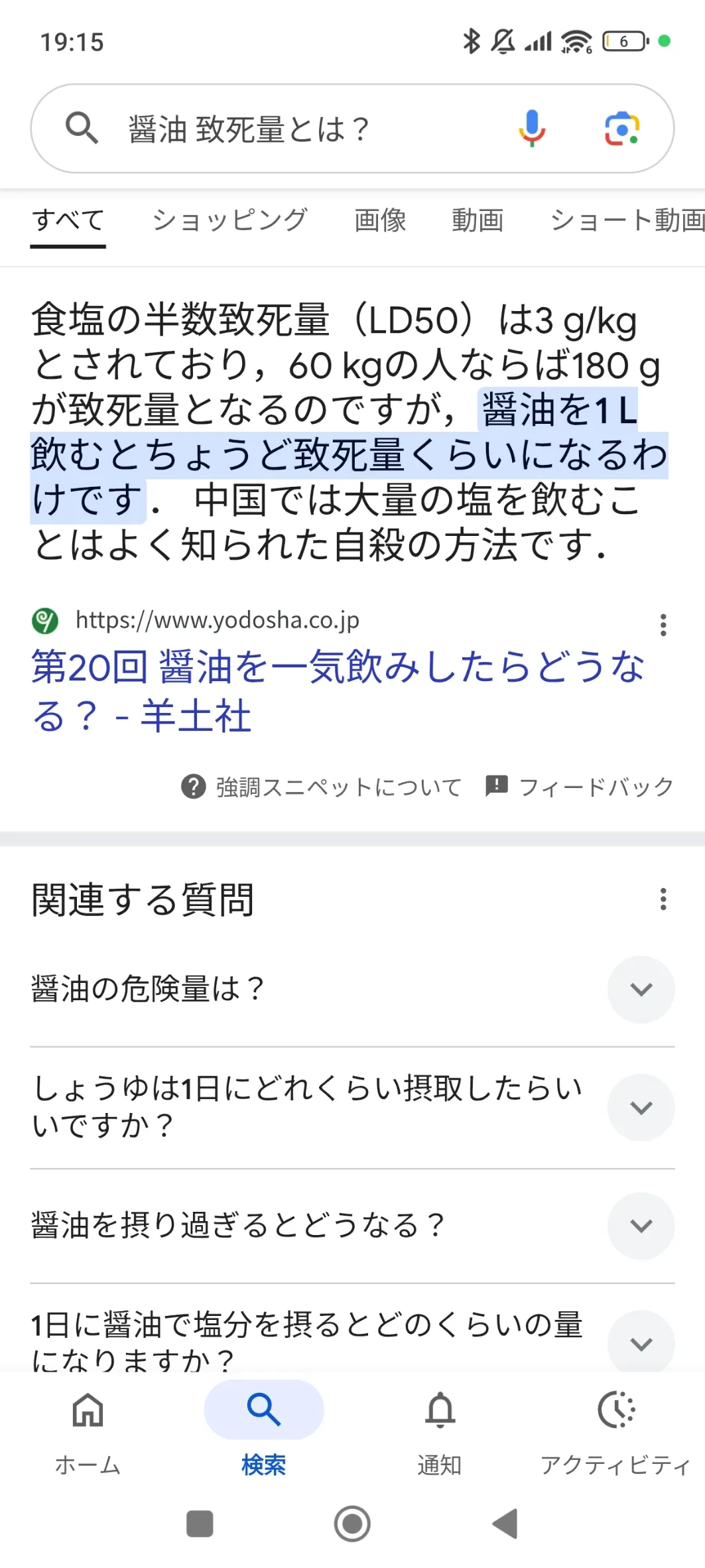Send feedback via フィードバック
705x1568 pixels.
pyautogui.click(x=580, y=787)
